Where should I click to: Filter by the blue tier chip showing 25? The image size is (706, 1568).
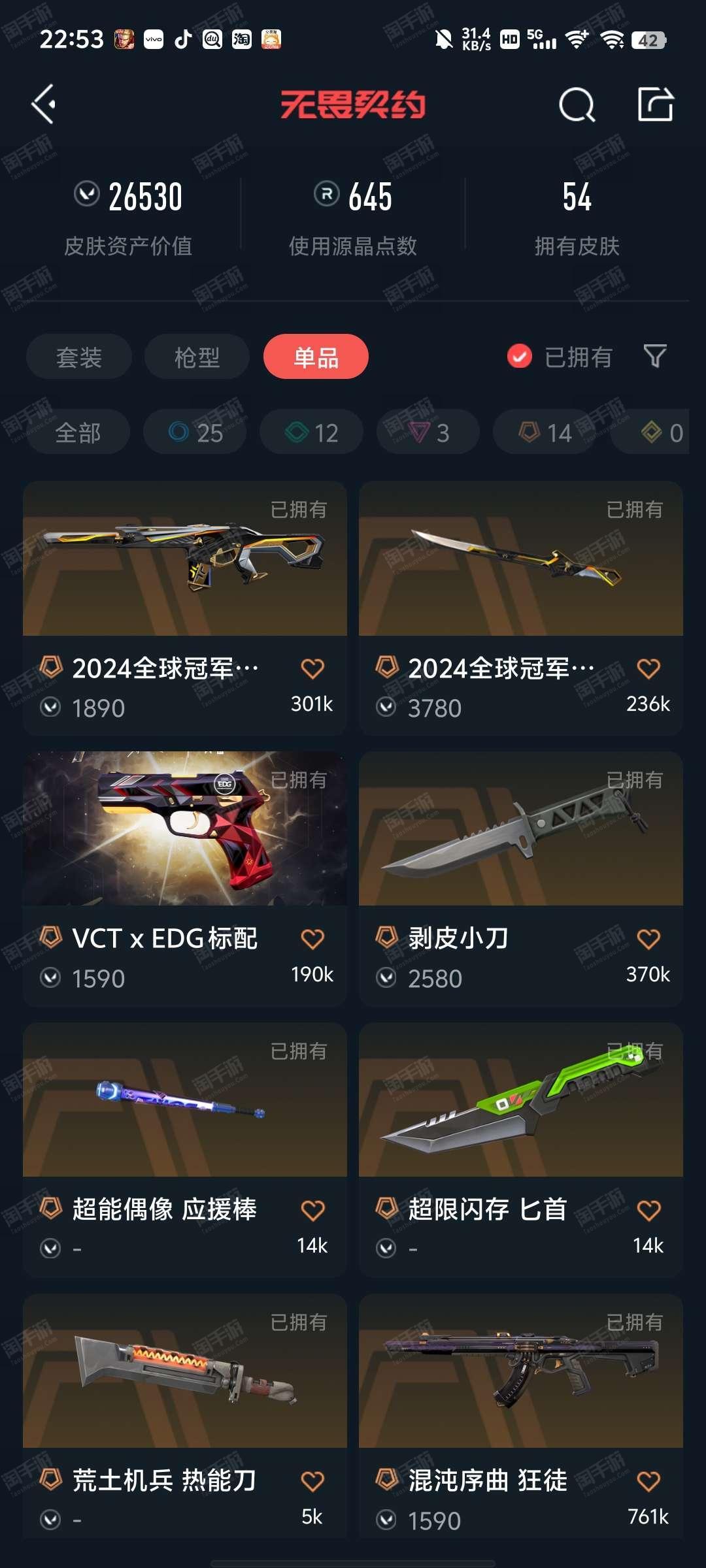[195, 433]
